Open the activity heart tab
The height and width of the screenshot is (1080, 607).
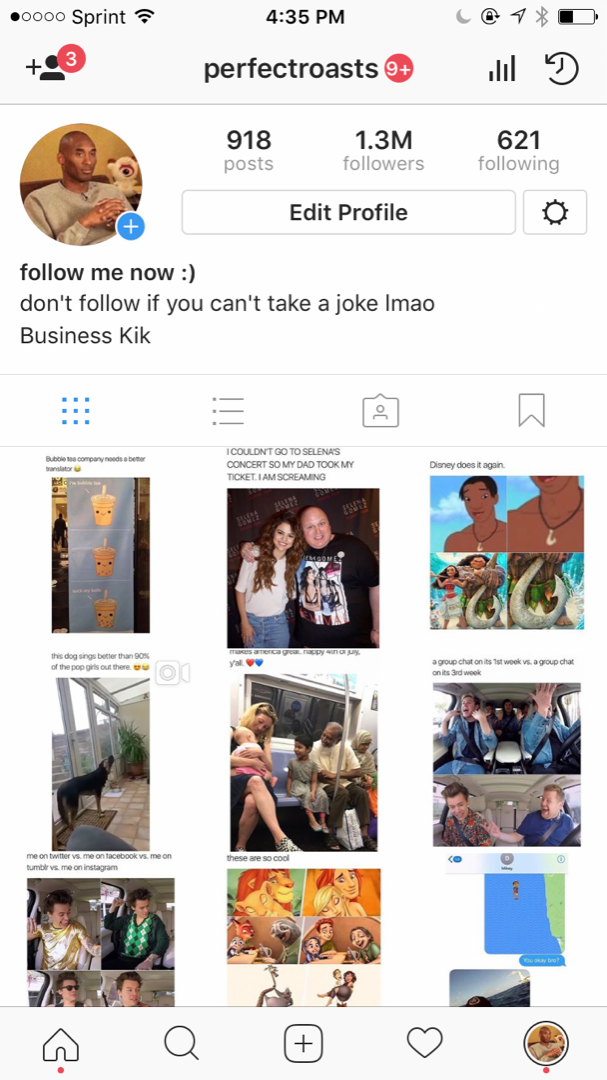[425, 1044]
